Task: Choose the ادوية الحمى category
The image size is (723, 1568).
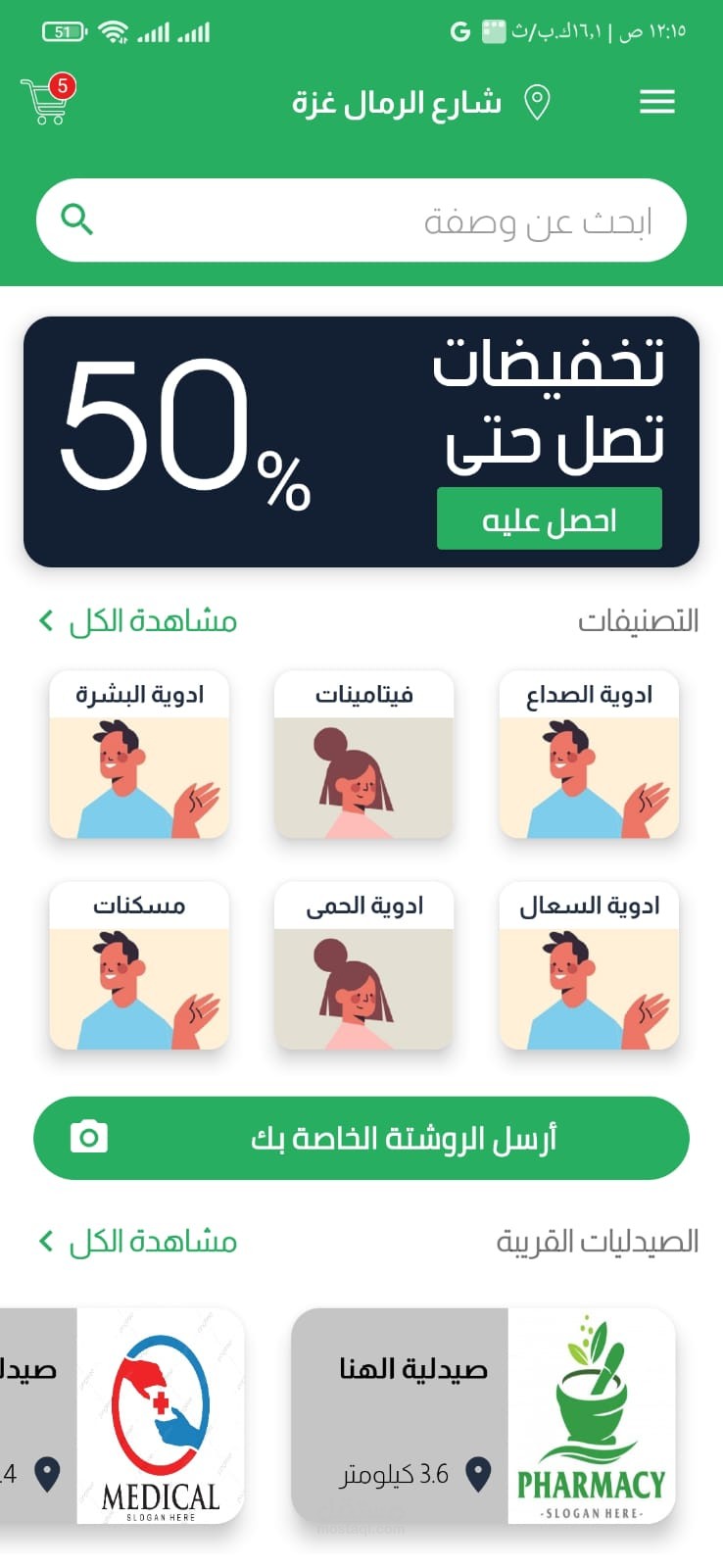Action: pyautogui.click(x=363, y=966)
